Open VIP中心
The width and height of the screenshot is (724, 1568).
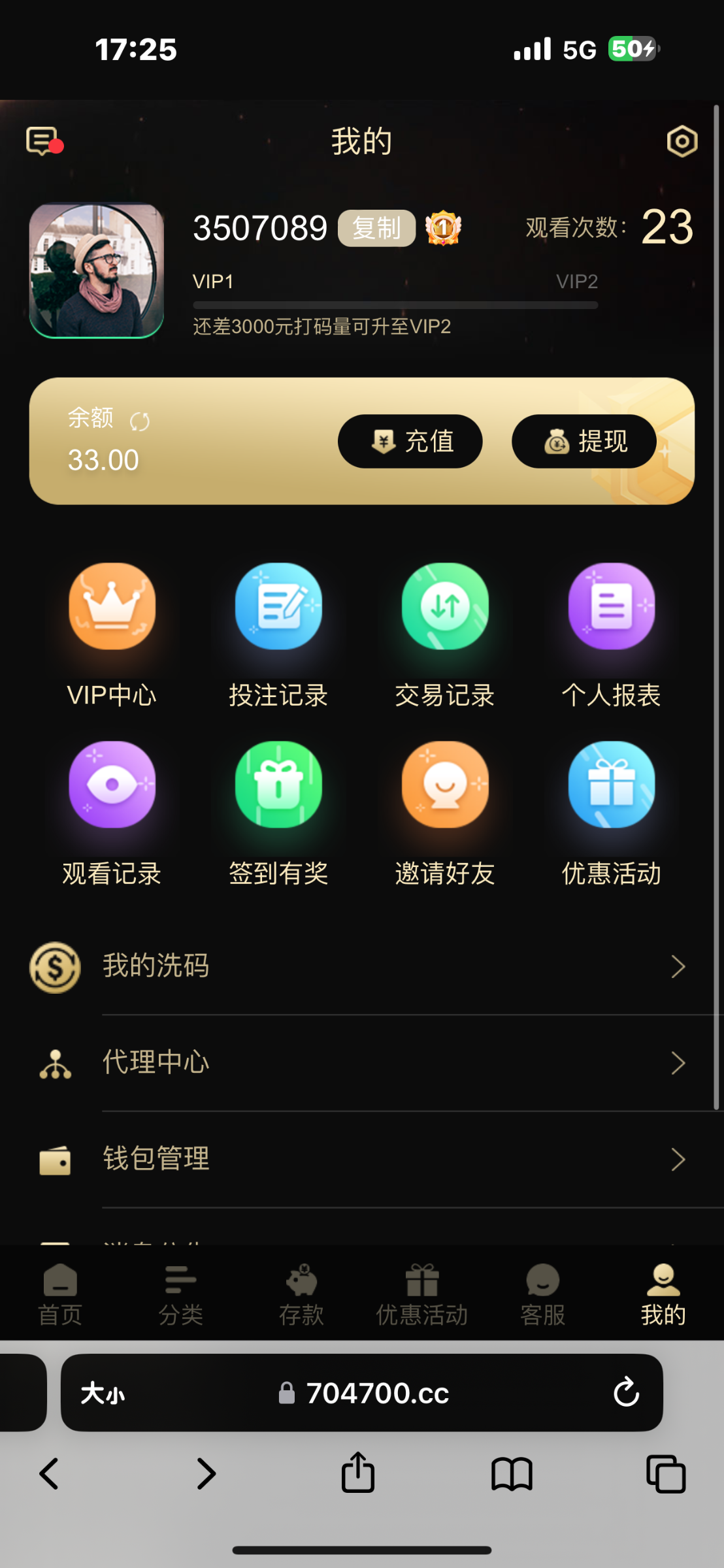112,634
